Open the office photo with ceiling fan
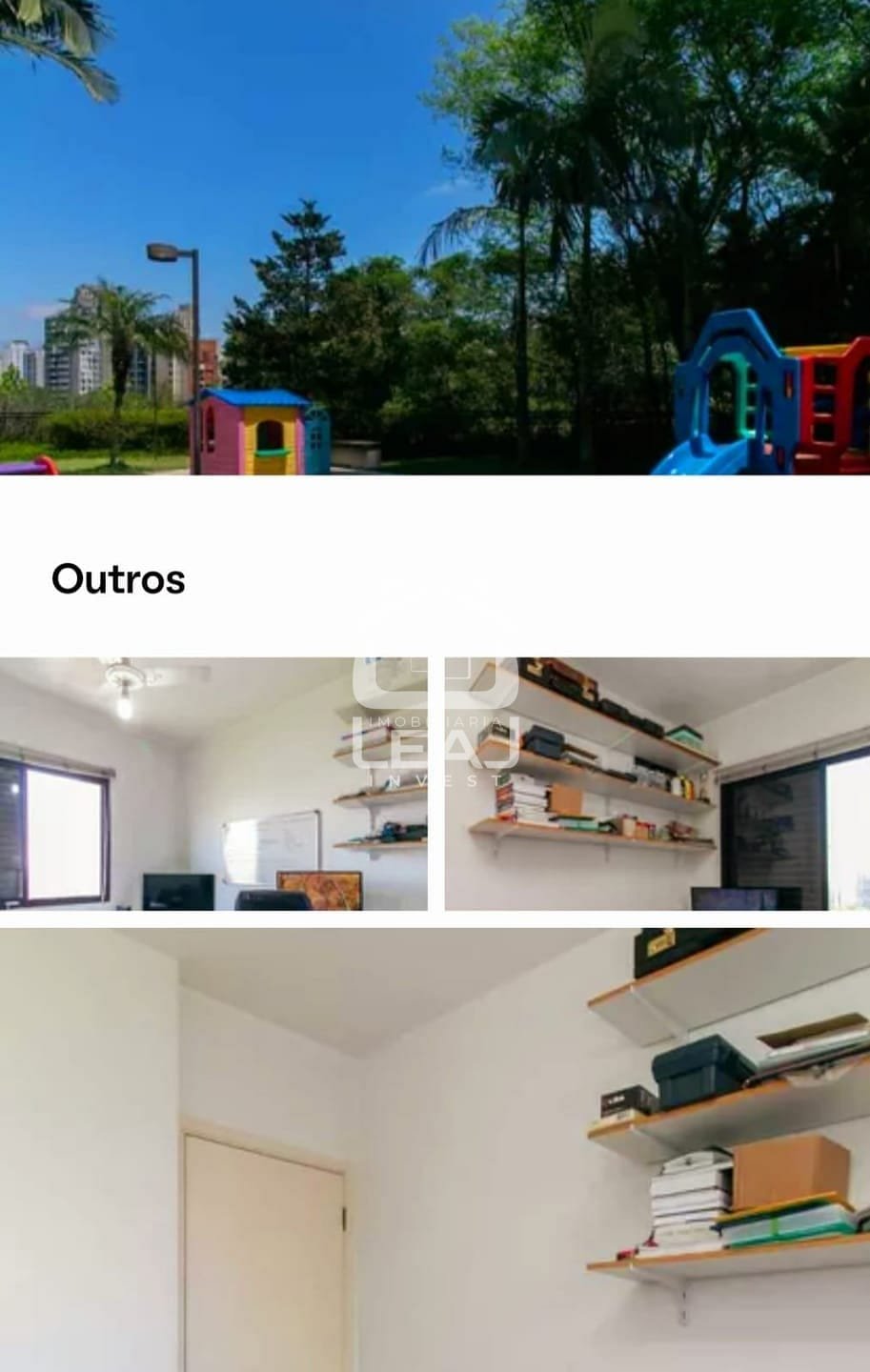The image size is (870, 1372). [213, 783]
